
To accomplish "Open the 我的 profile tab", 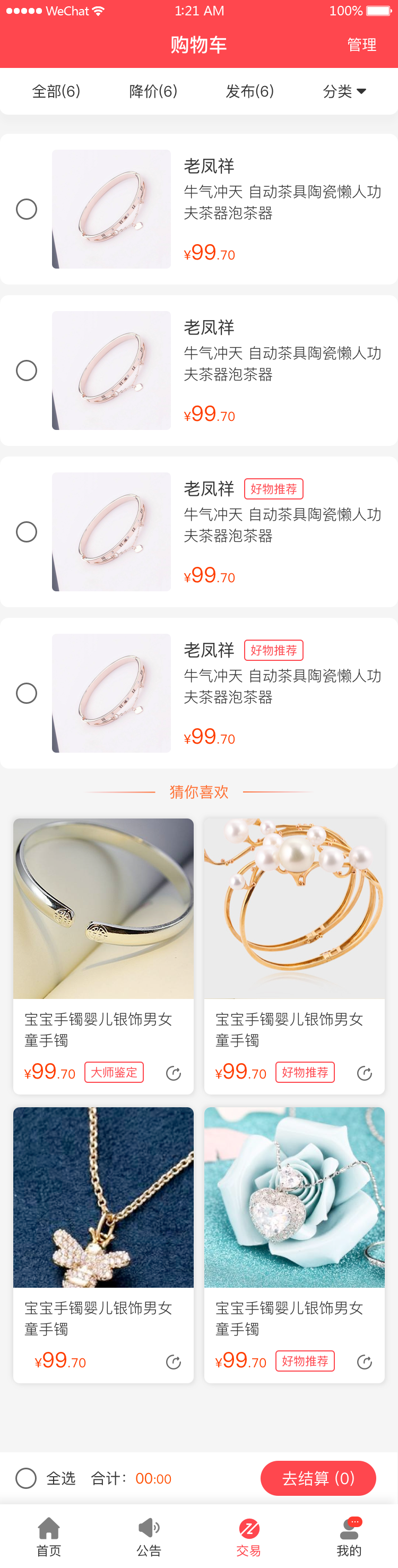I will (349, 1536).
